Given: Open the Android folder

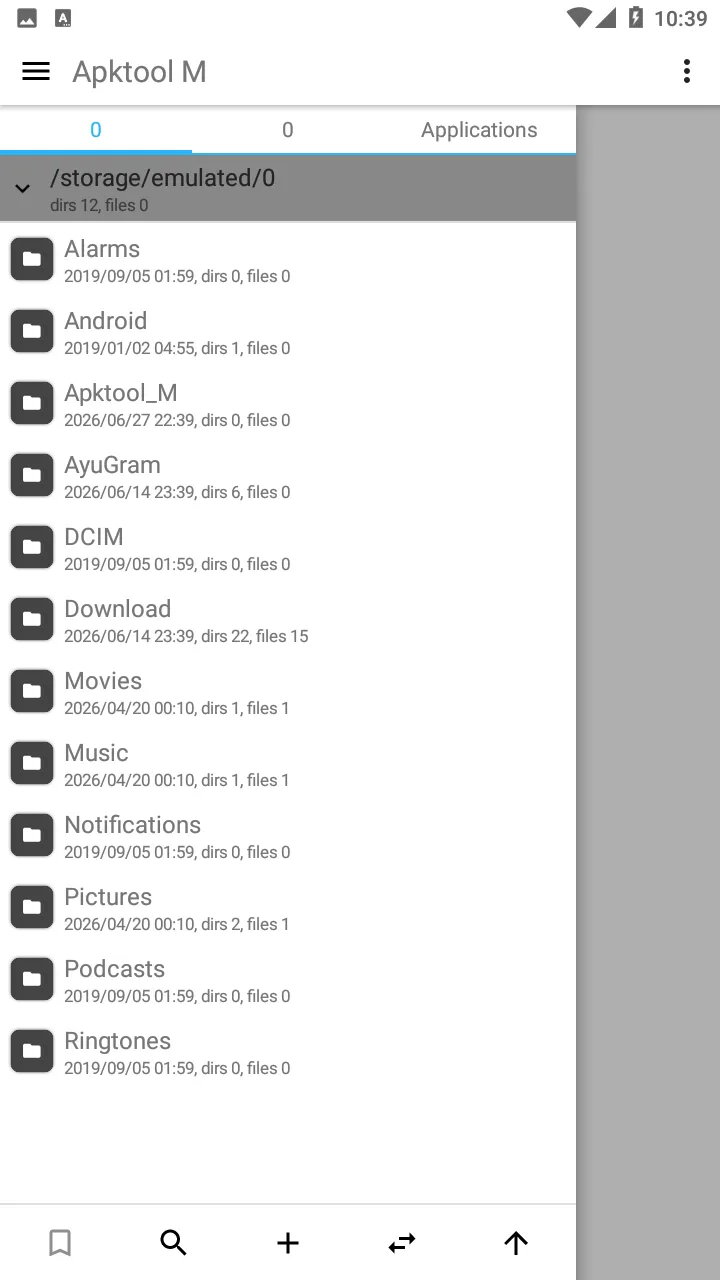Looking at the screenshot, I should 288,332.
